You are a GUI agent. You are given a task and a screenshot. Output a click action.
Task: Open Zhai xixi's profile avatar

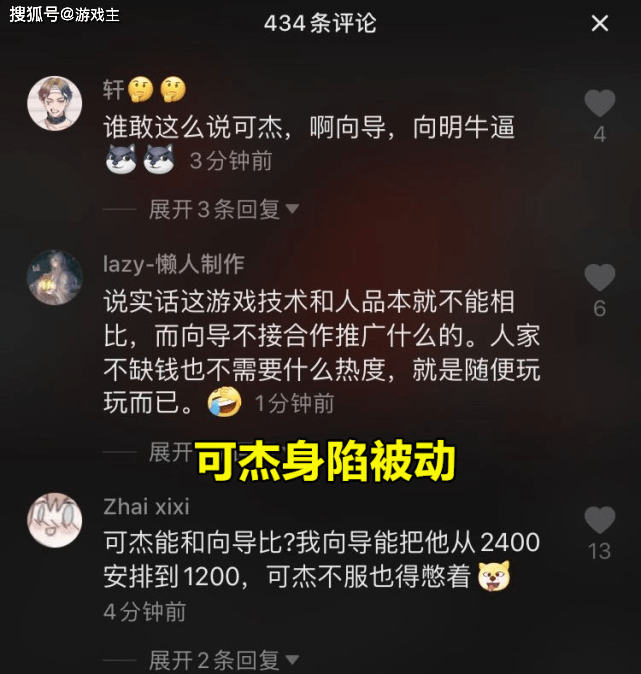pos(54,520)
